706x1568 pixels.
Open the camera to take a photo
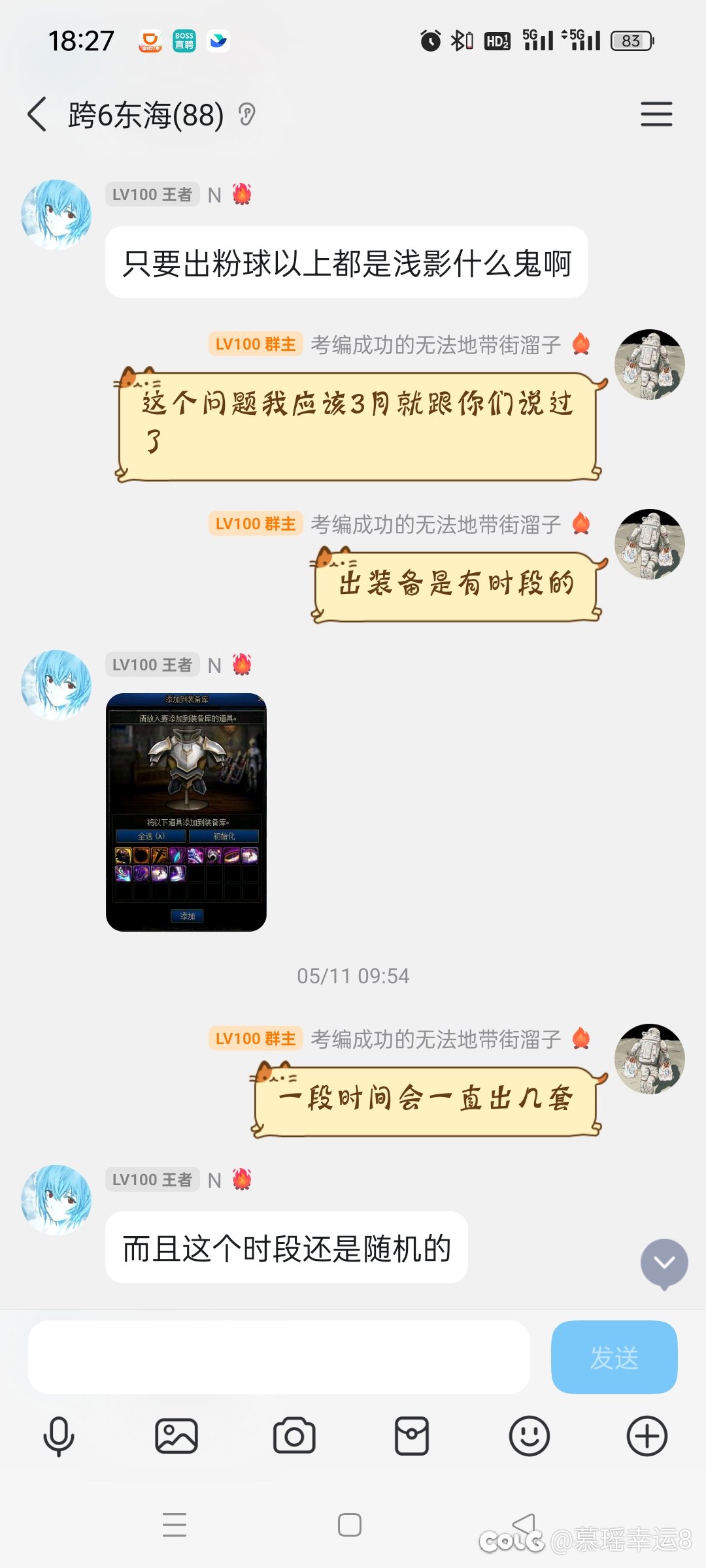coord(294,1437)
